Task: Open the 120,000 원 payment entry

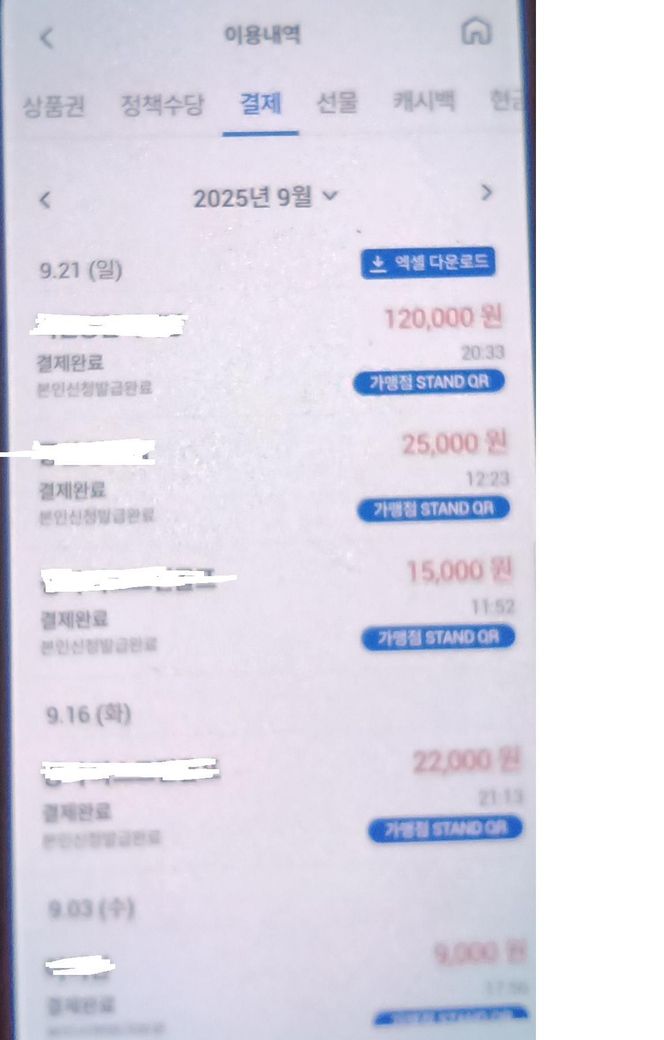Action: coord(270,350)
